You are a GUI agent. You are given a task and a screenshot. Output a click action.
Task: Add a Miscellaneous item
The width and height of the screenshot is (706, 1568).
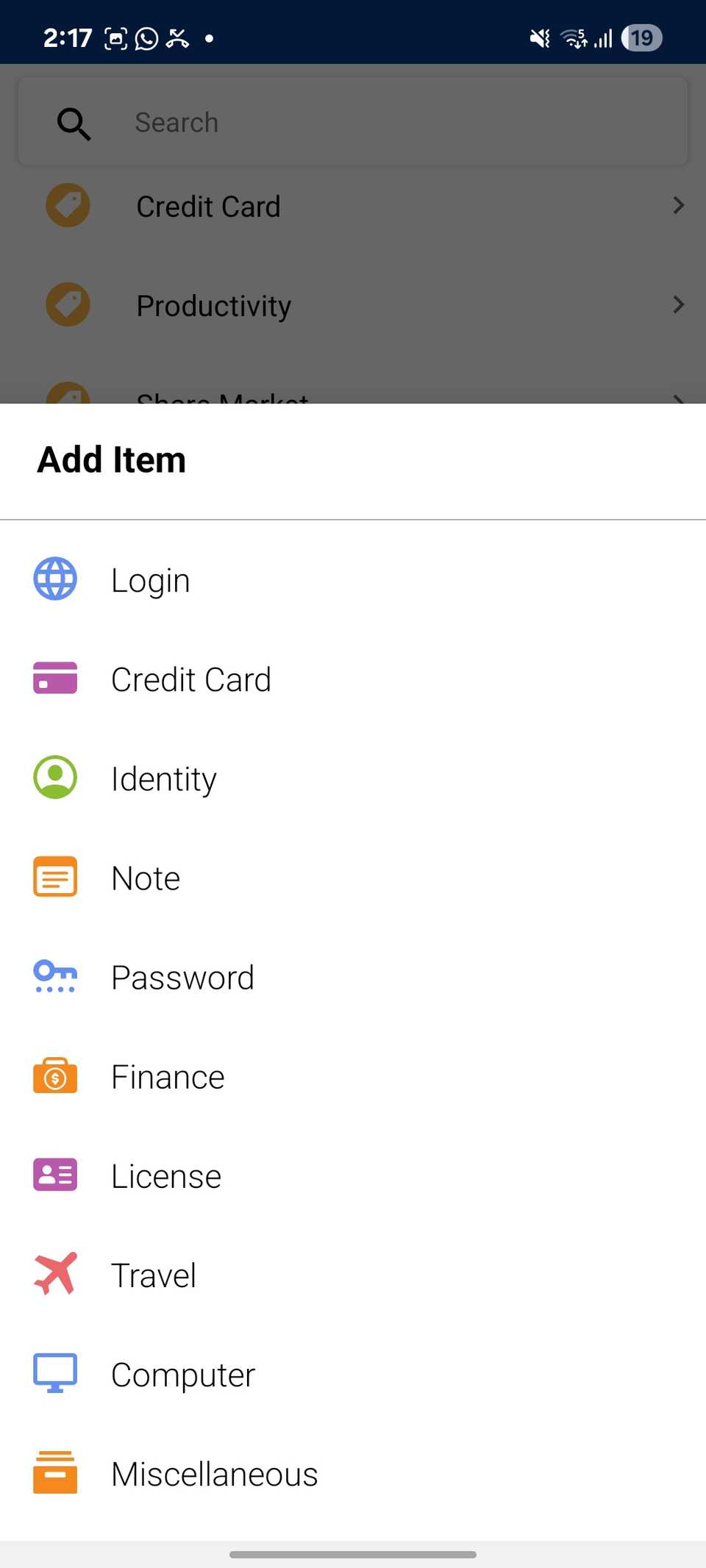tap(214, 1474)
